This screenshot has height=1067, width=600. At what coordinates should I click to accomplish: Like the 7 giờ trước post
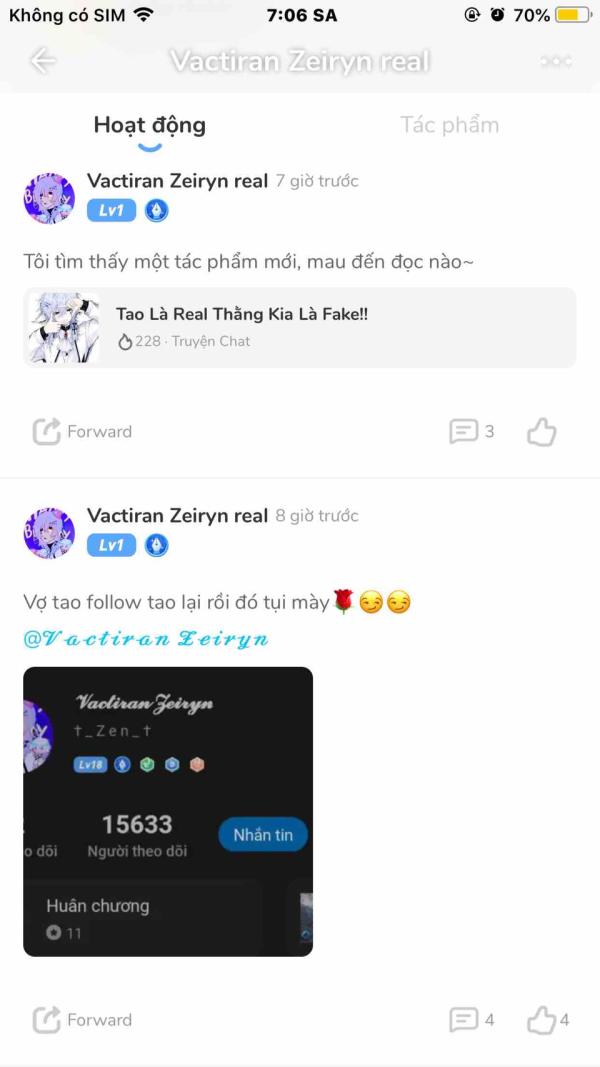click(x=541, y=431)
